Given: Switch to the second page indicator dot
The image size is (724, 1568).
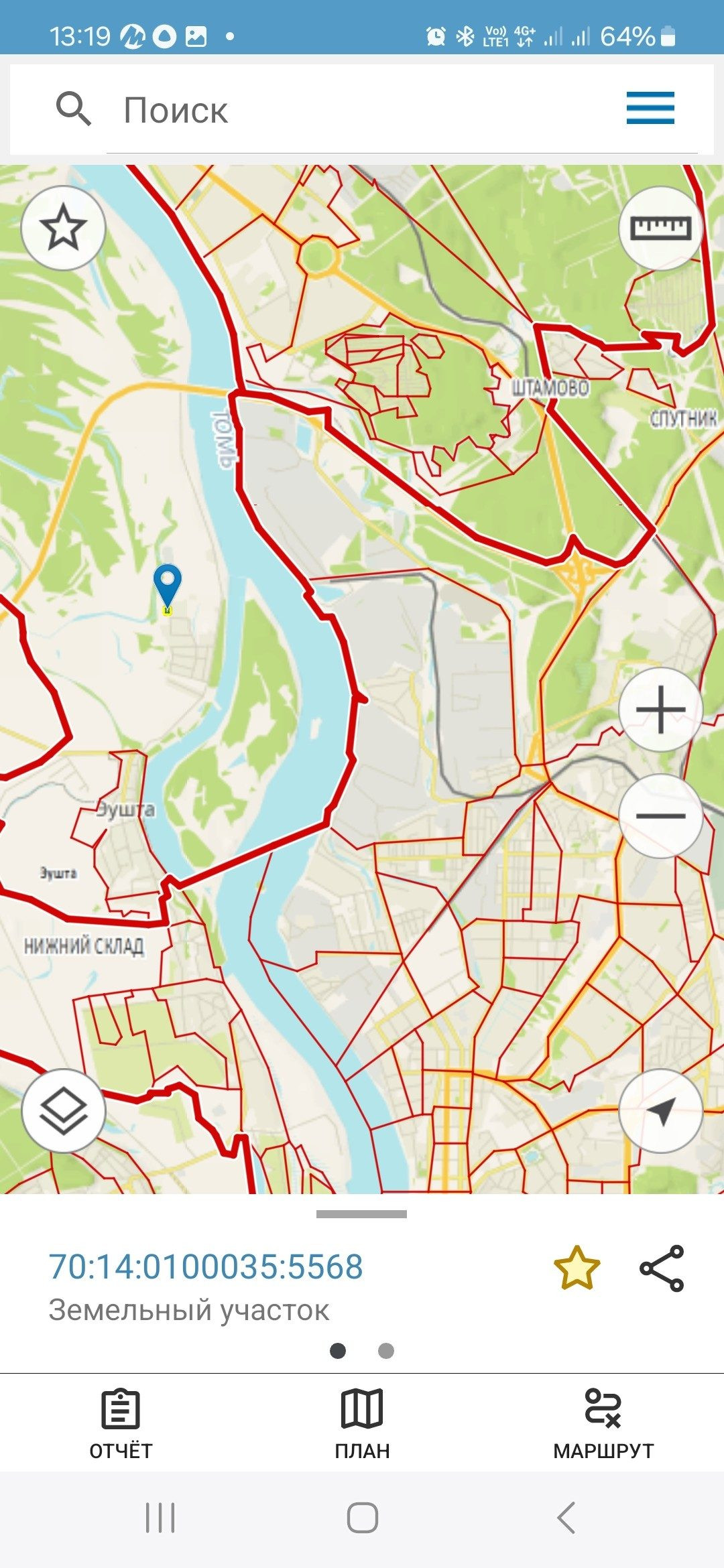Looking at the screenshot, I should coord(386,1350).
